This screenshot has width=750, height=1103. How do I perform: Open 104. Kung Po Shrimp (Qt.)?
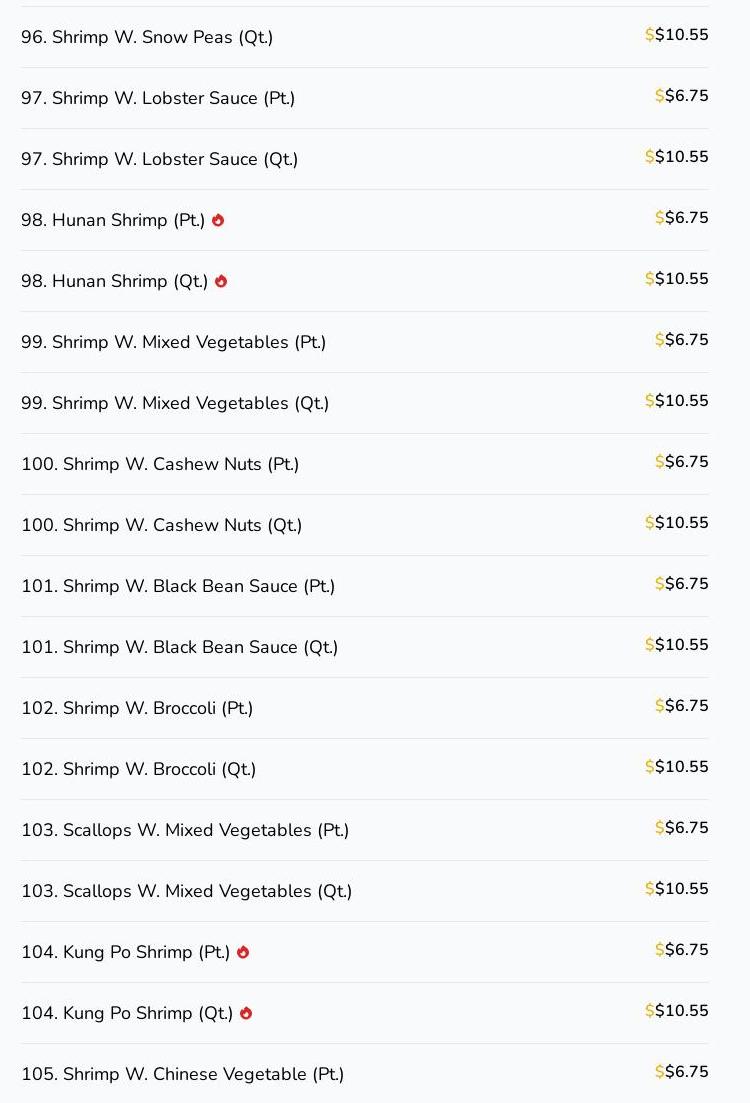click(127, 1013)
